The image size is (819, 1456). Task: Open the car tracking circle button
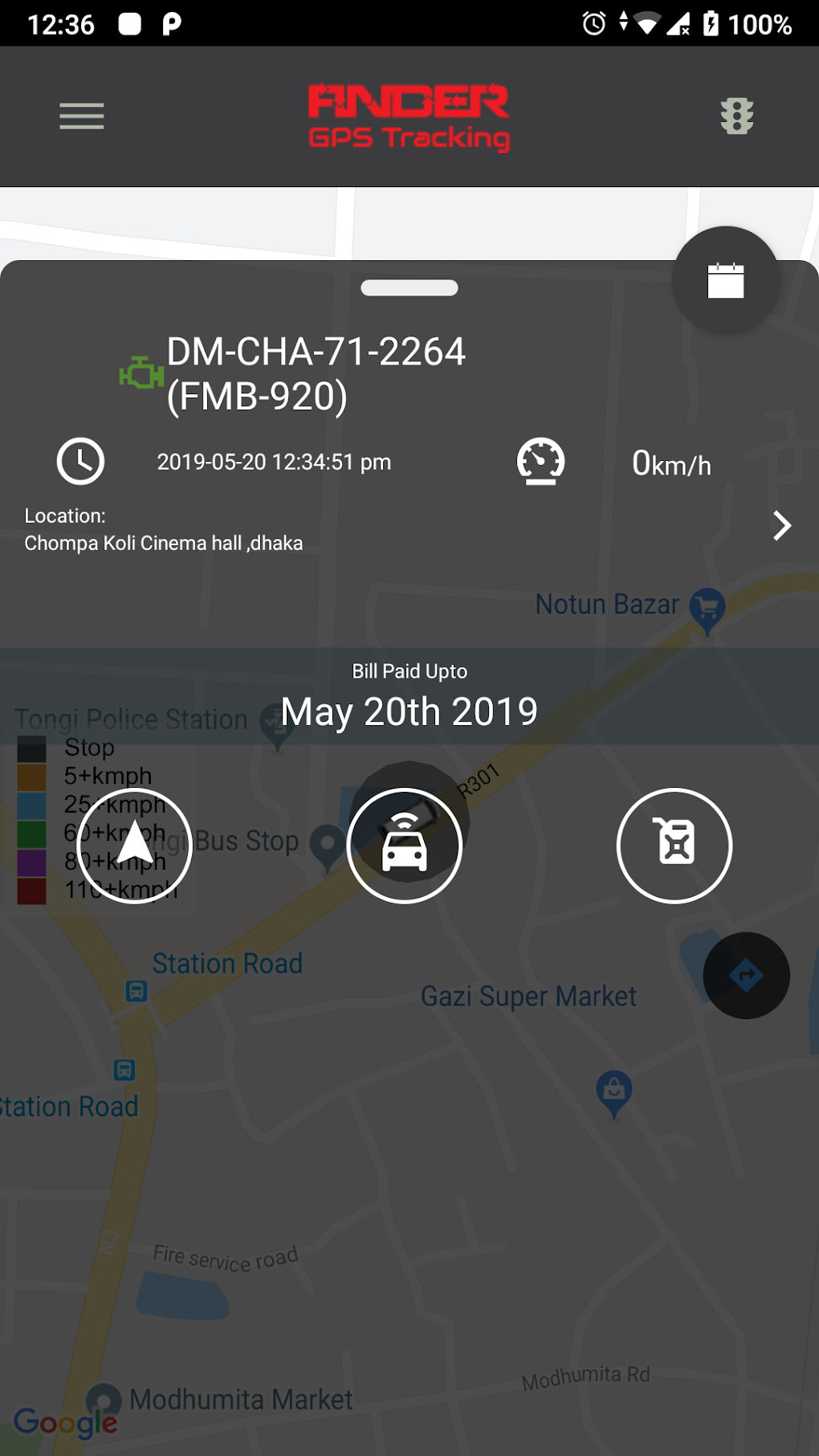(x=405, y=846)
